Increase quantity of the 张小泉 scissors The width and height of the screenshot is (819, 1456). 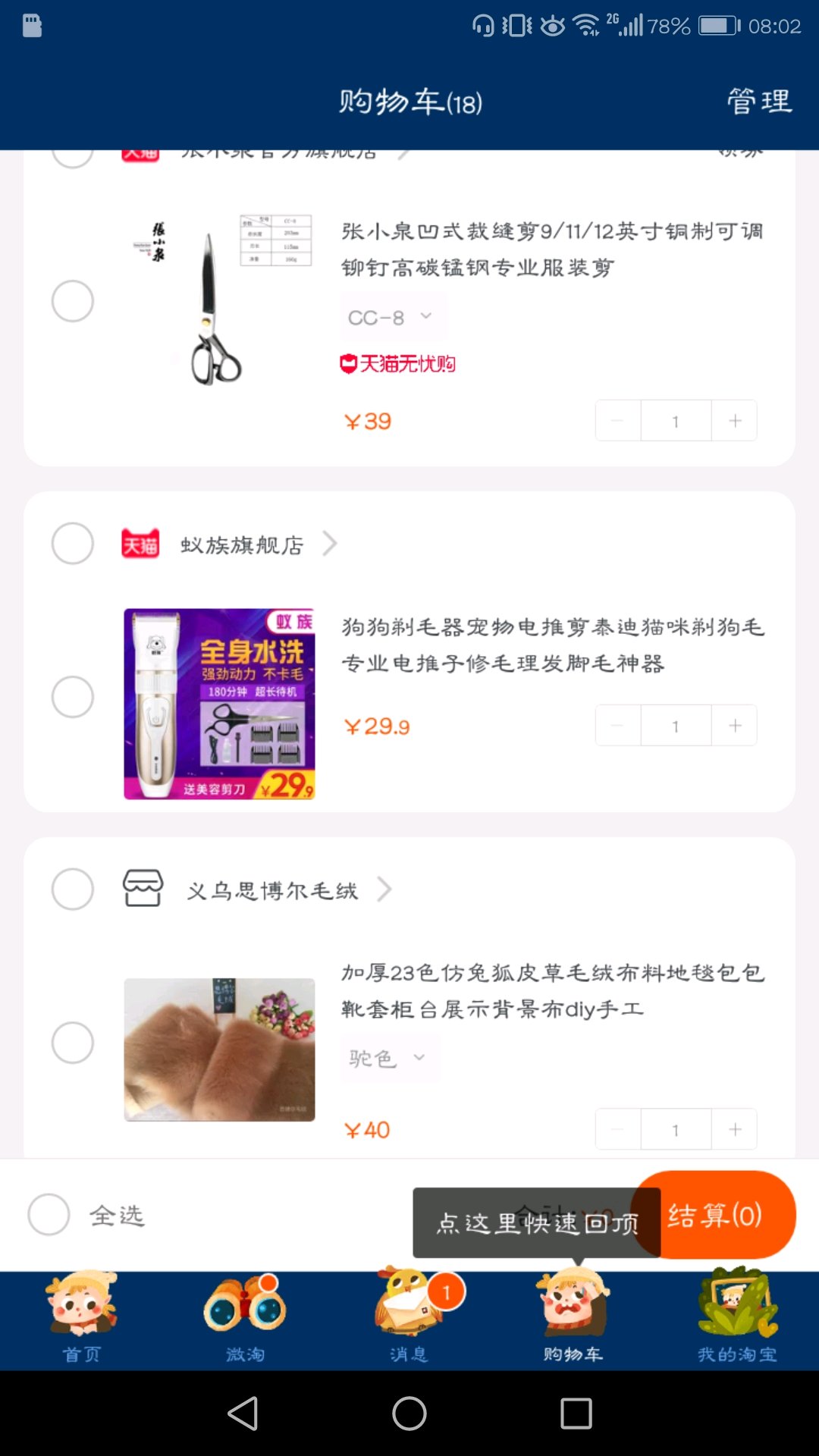[734, 421]
